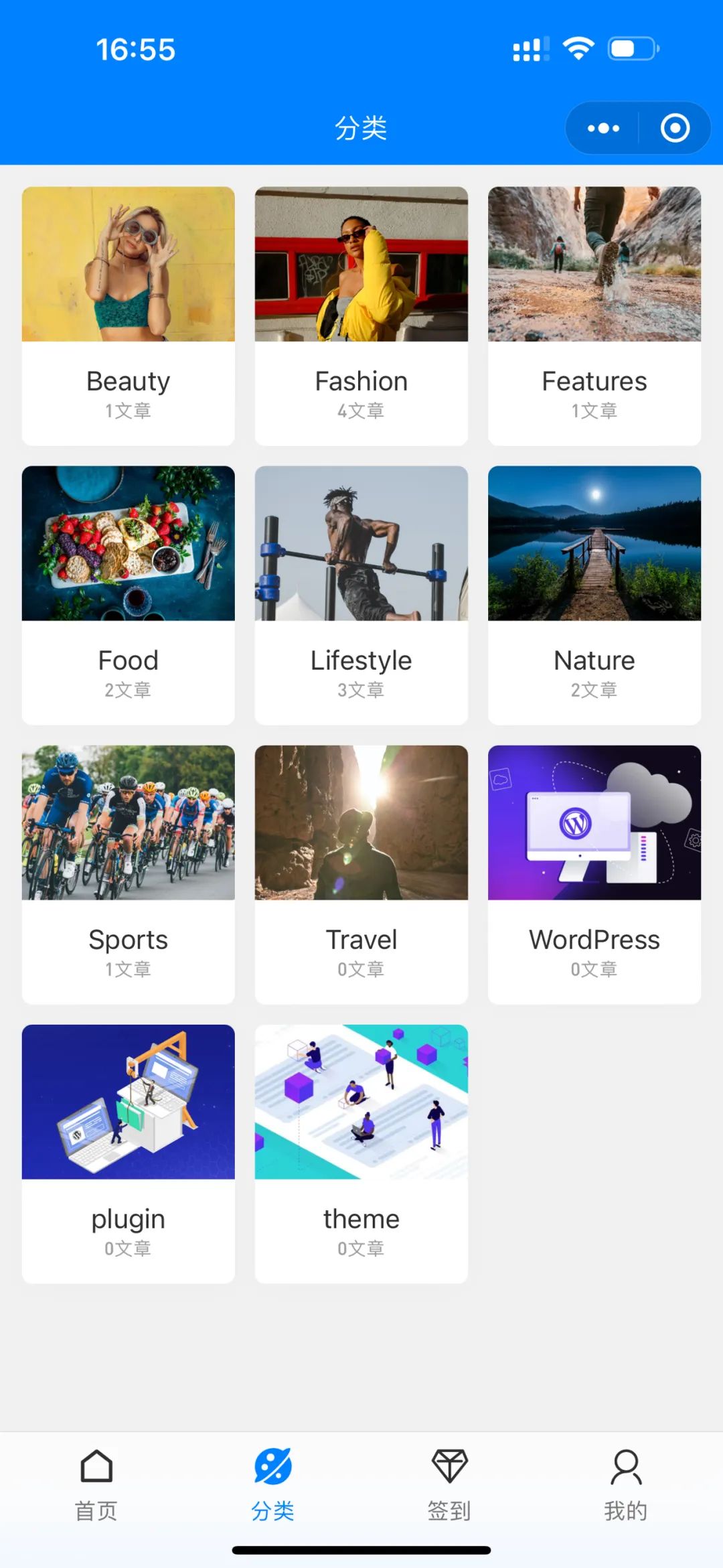Close the mini program with the circle icon
Viewport: 723px width, 1568px height.
point(675,128)
